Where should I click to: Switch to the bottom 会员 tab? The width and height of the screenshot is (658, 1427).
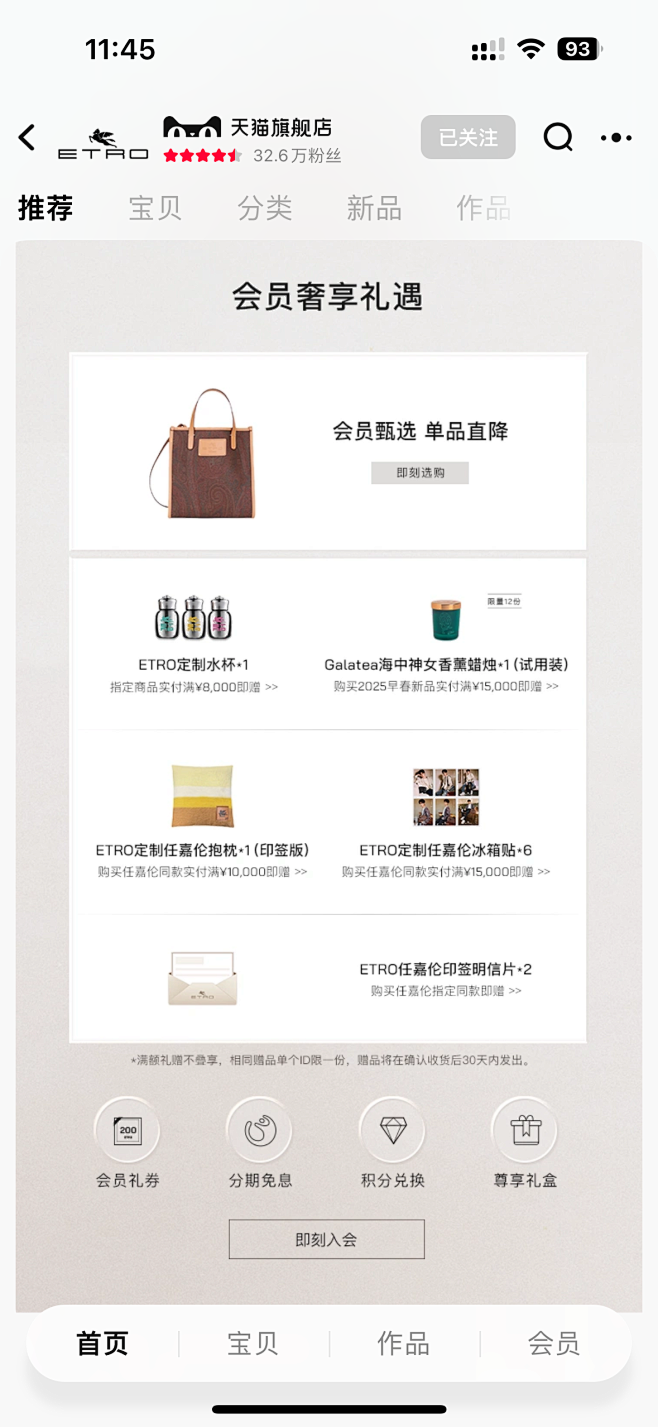point(553,1343)
